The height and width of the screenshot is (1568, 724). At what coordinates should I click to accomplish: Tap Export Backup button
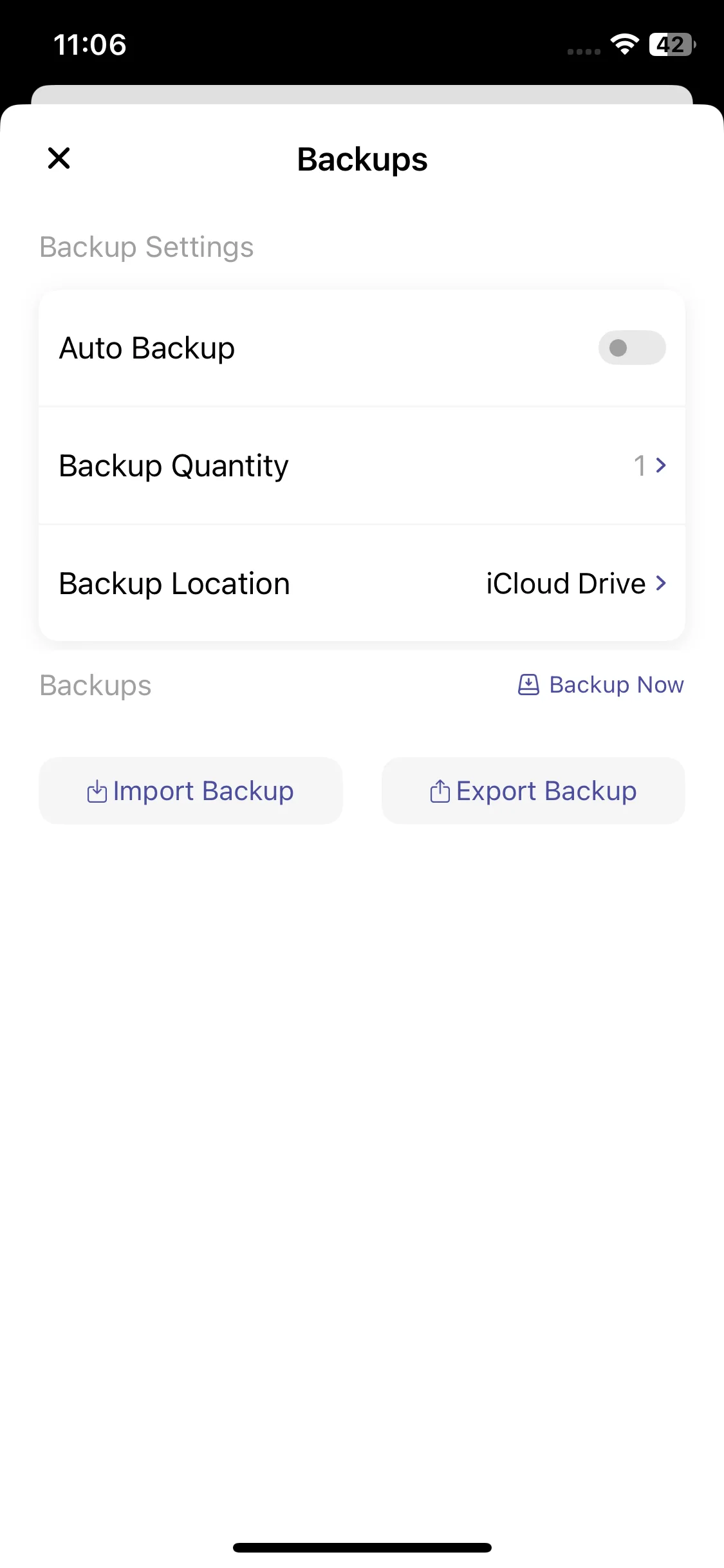(x=533, y=791)
